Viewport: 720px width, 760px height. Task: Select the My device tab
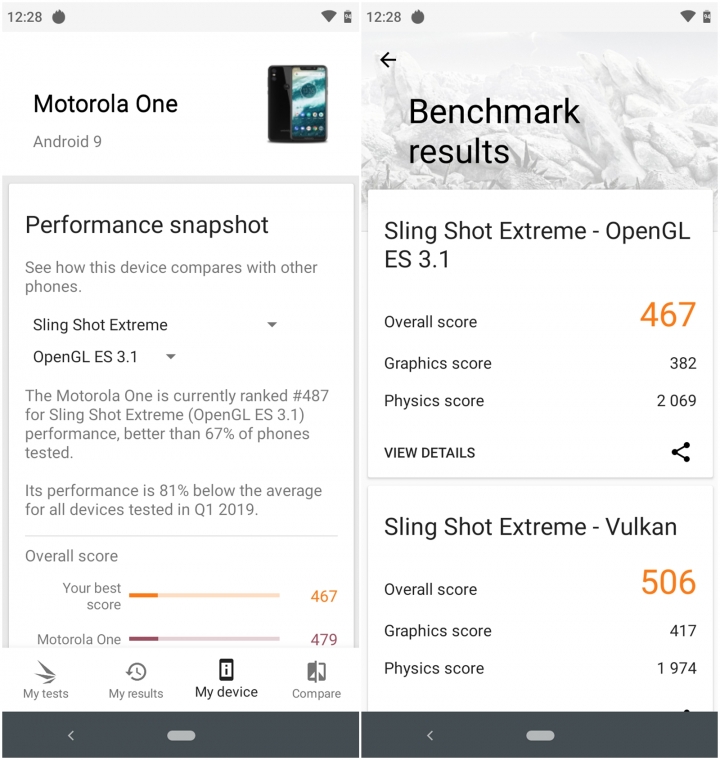226,679
